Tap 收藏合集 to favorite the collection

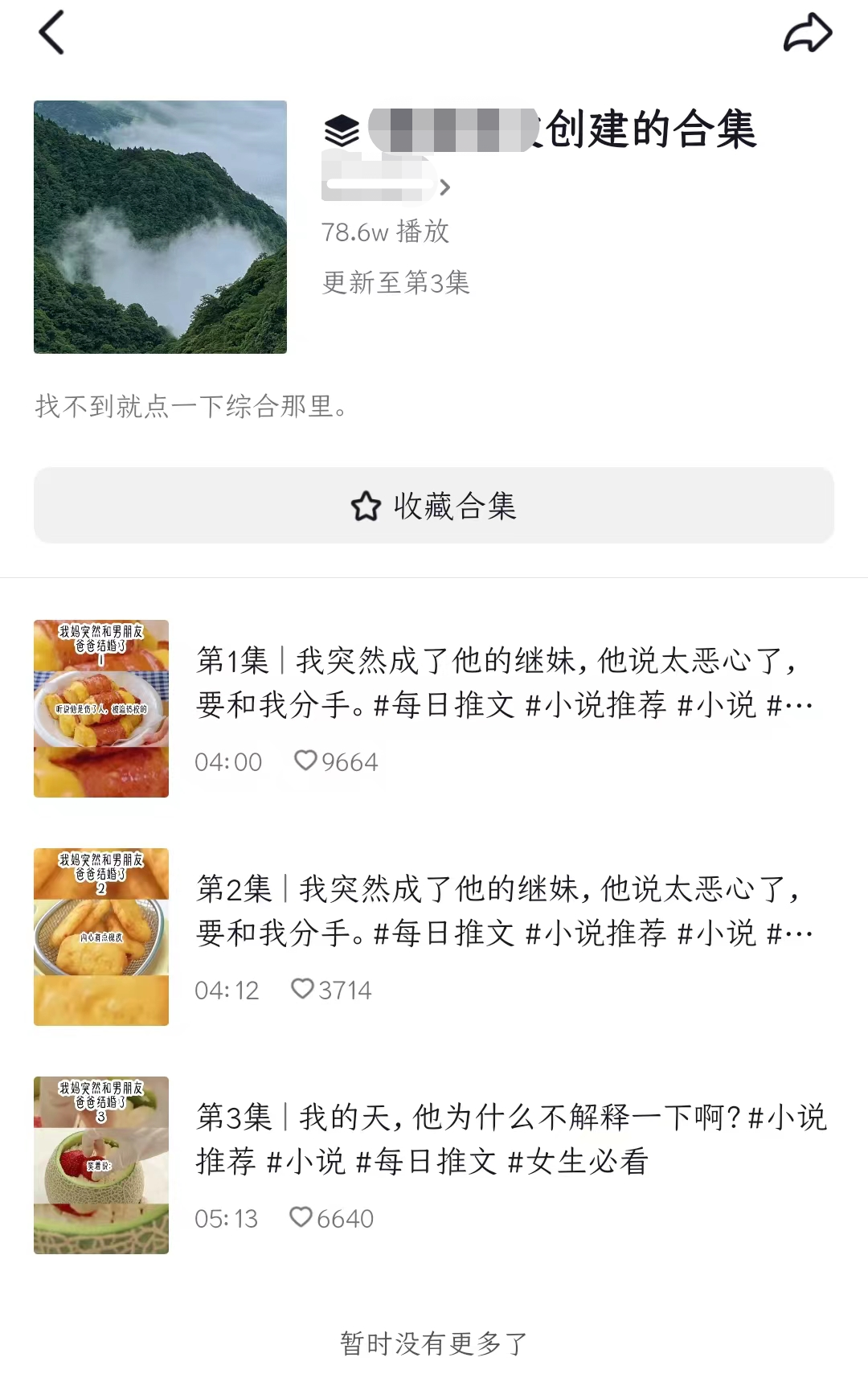coord(434,506)
